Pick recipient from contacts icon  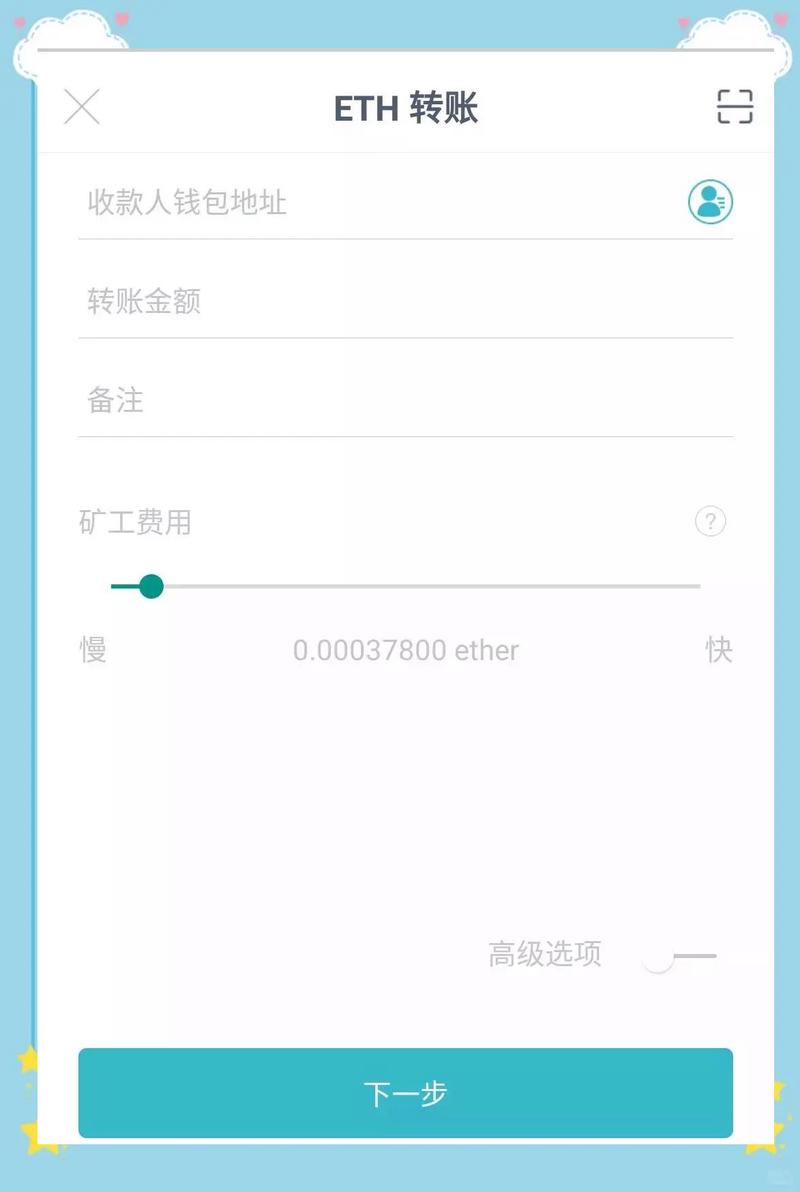[x=710, y=202]
